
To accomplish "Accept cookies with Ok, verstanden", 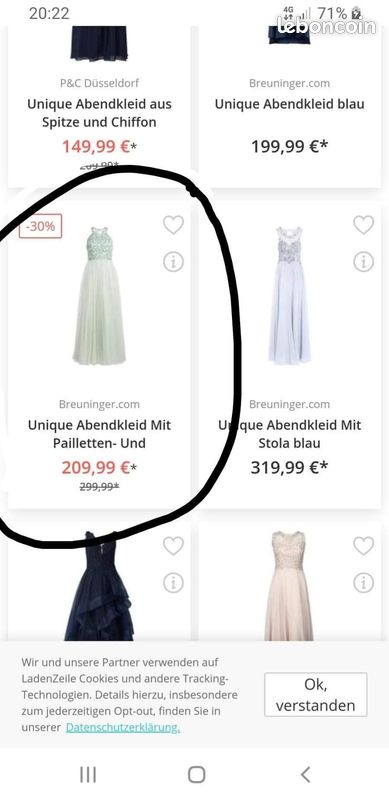I will 315,694.
